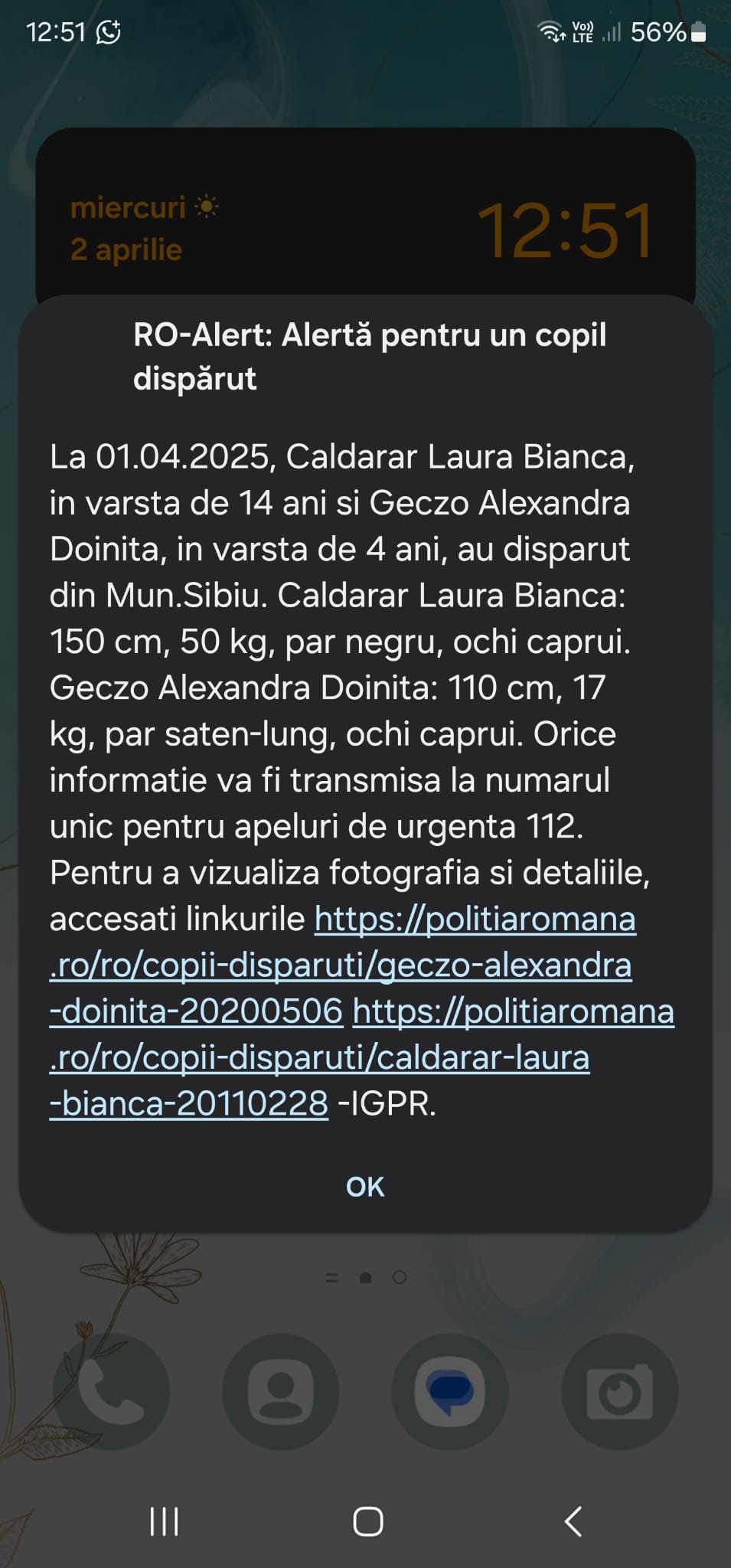Screen dimensions: 731x1568
Task: Go back using the navigation bar
Action: pyautogui.click(x=573, y=1521)
